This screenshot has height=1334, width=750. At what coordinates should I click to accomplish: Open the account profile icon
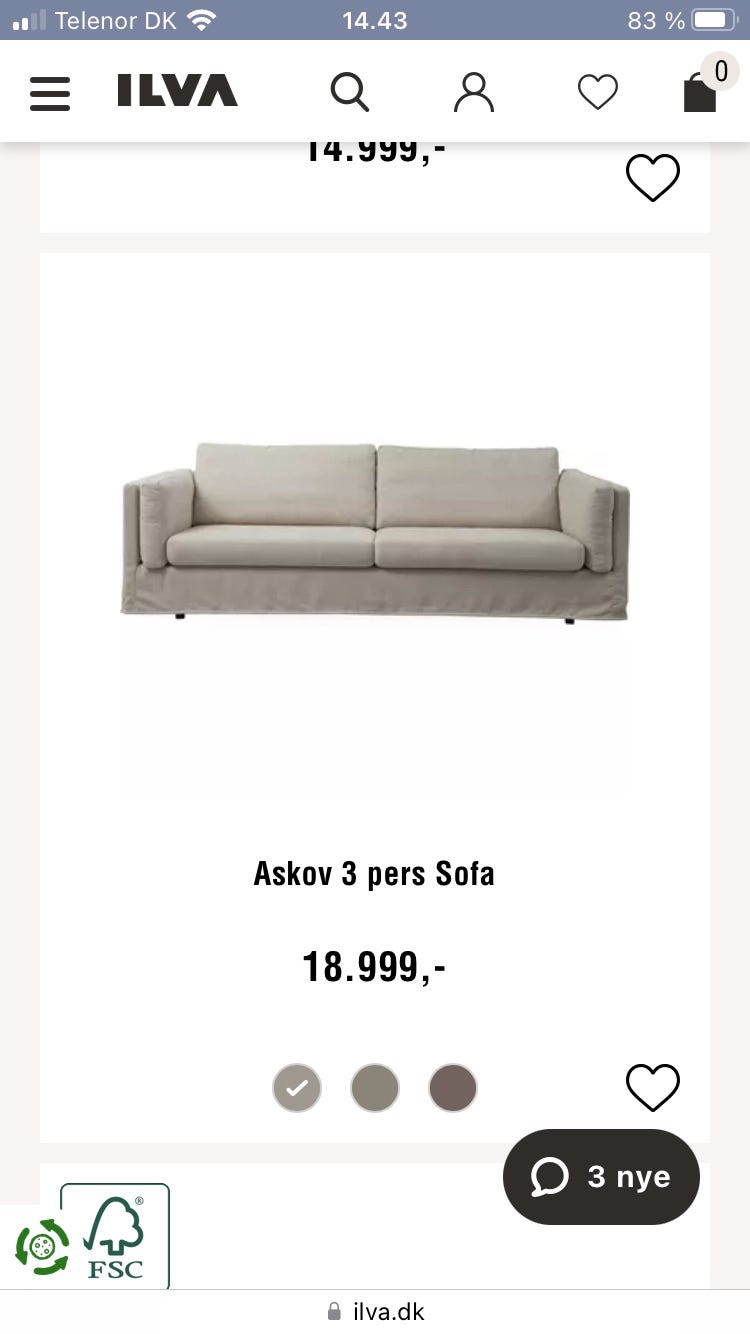click(474, 92)
